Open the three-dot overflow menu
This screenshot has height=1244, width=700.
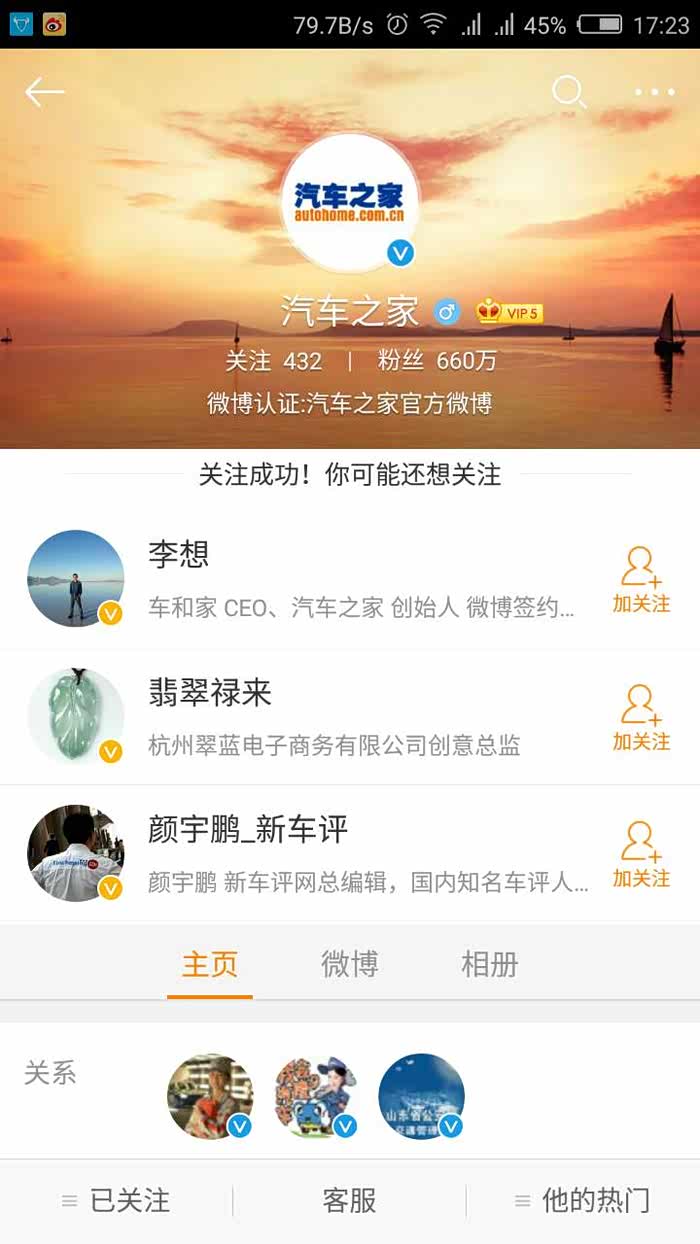655,93
